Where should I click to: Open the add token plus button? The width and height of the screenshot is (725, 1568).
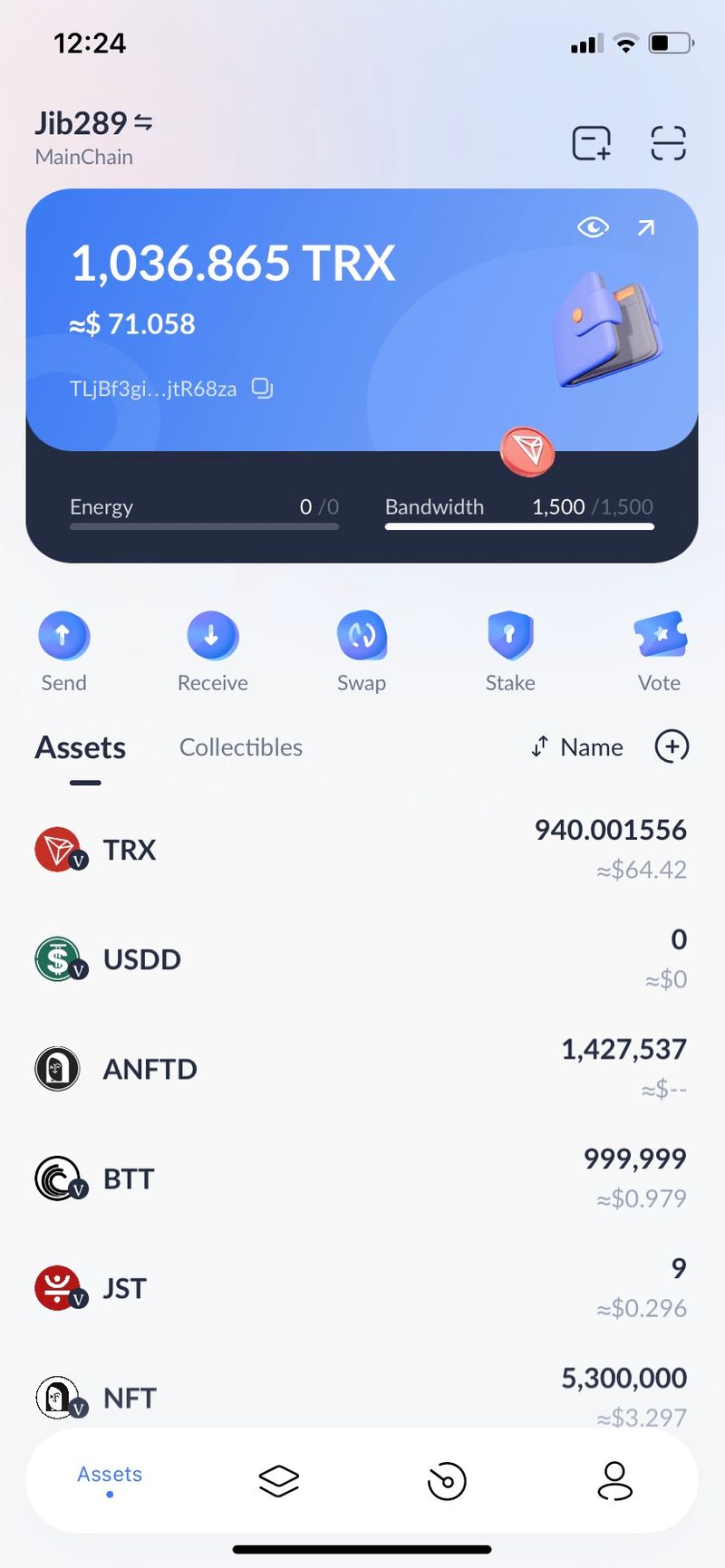672,747
